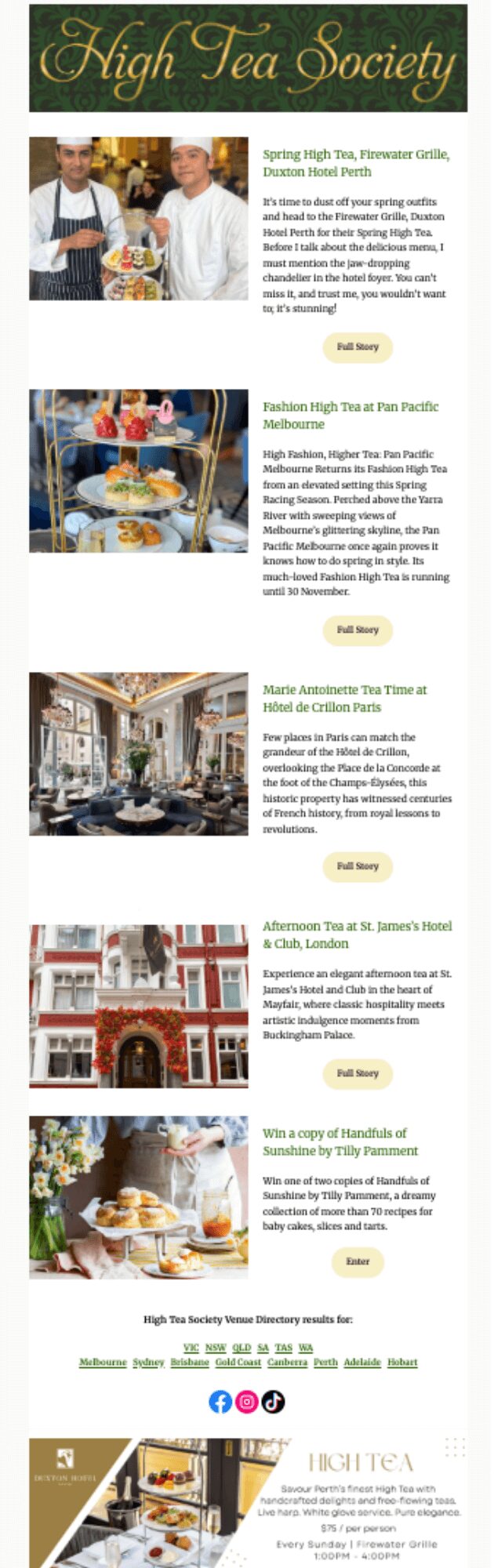
Task: Open Full Story for Spring High Tea Perth
Action: (x=358, y=347)
